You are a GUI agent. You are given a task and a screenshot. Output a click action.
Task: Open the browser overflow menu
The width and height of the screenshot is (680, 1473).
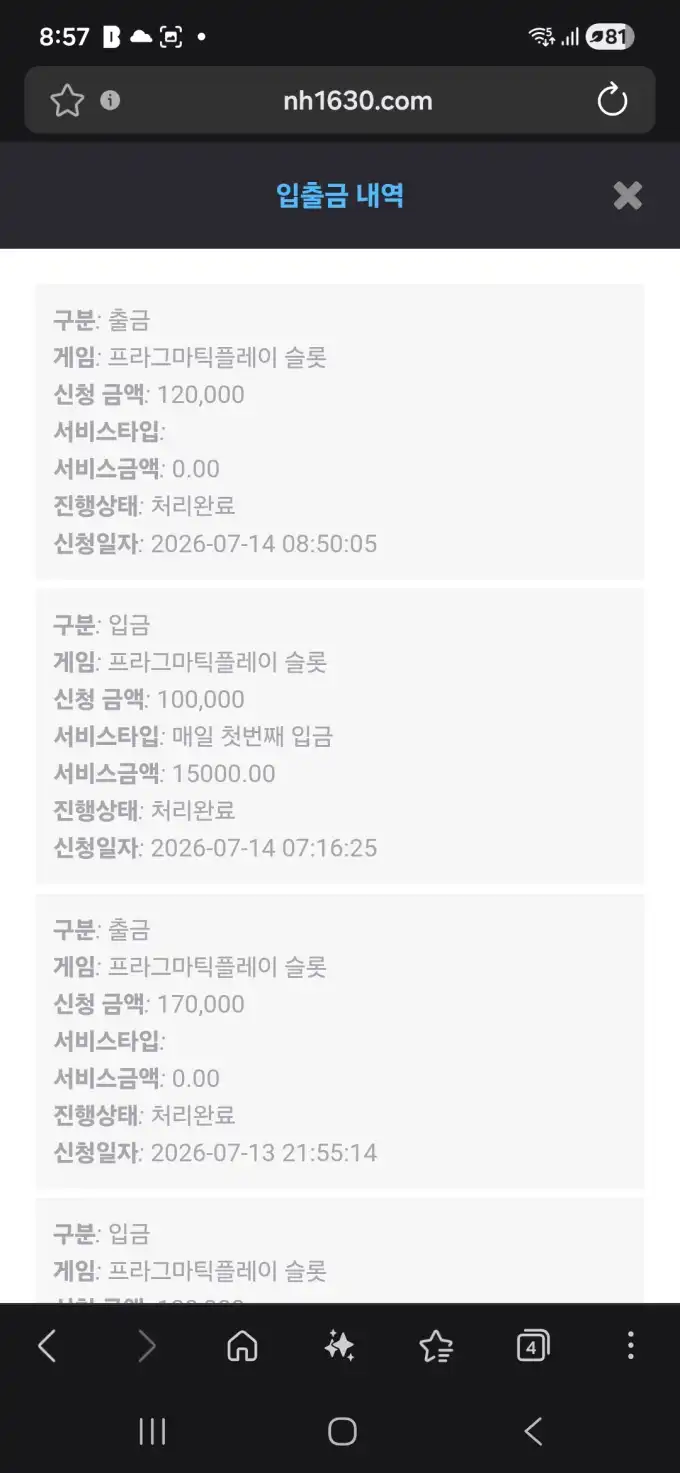point(630,1346)
